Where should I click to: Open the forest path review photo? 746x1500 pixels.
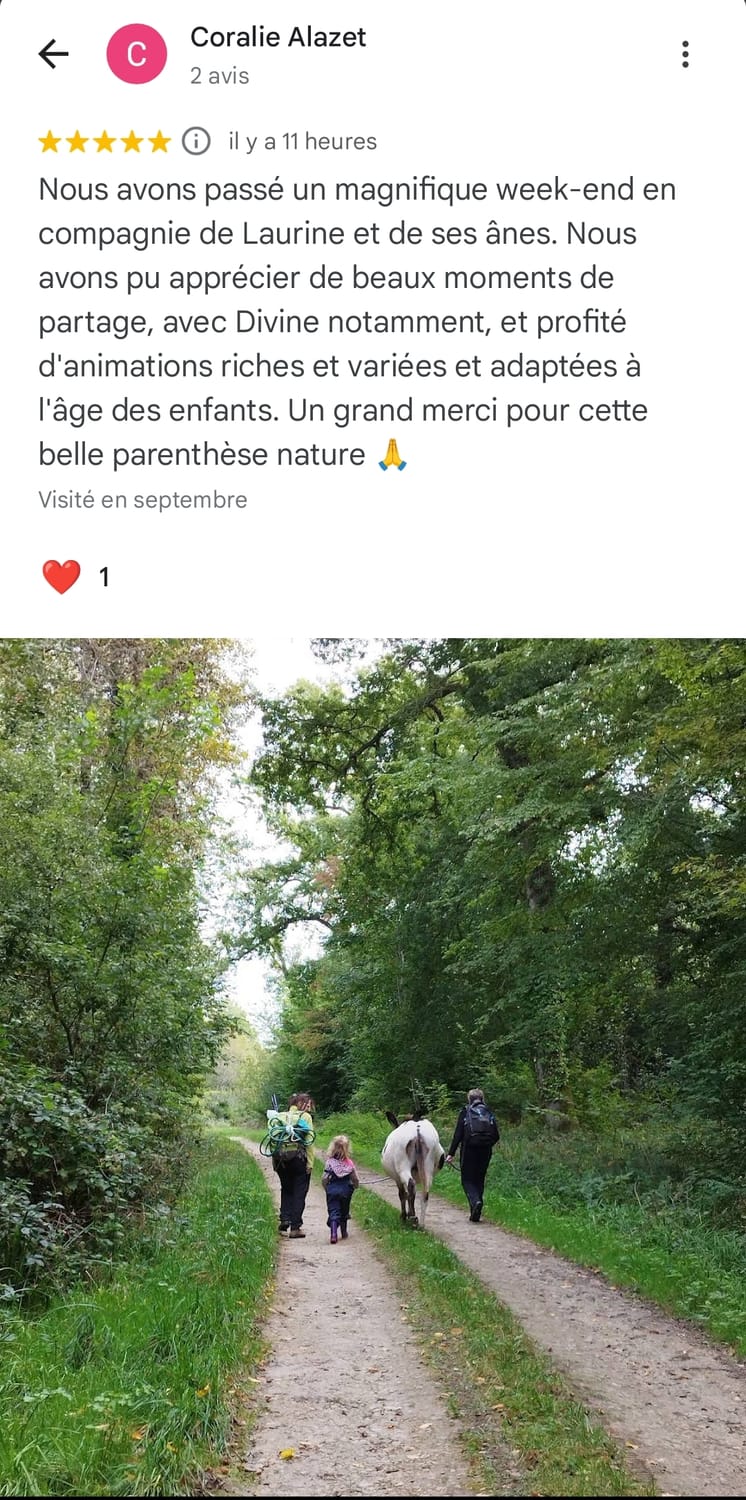[373, 1065]
